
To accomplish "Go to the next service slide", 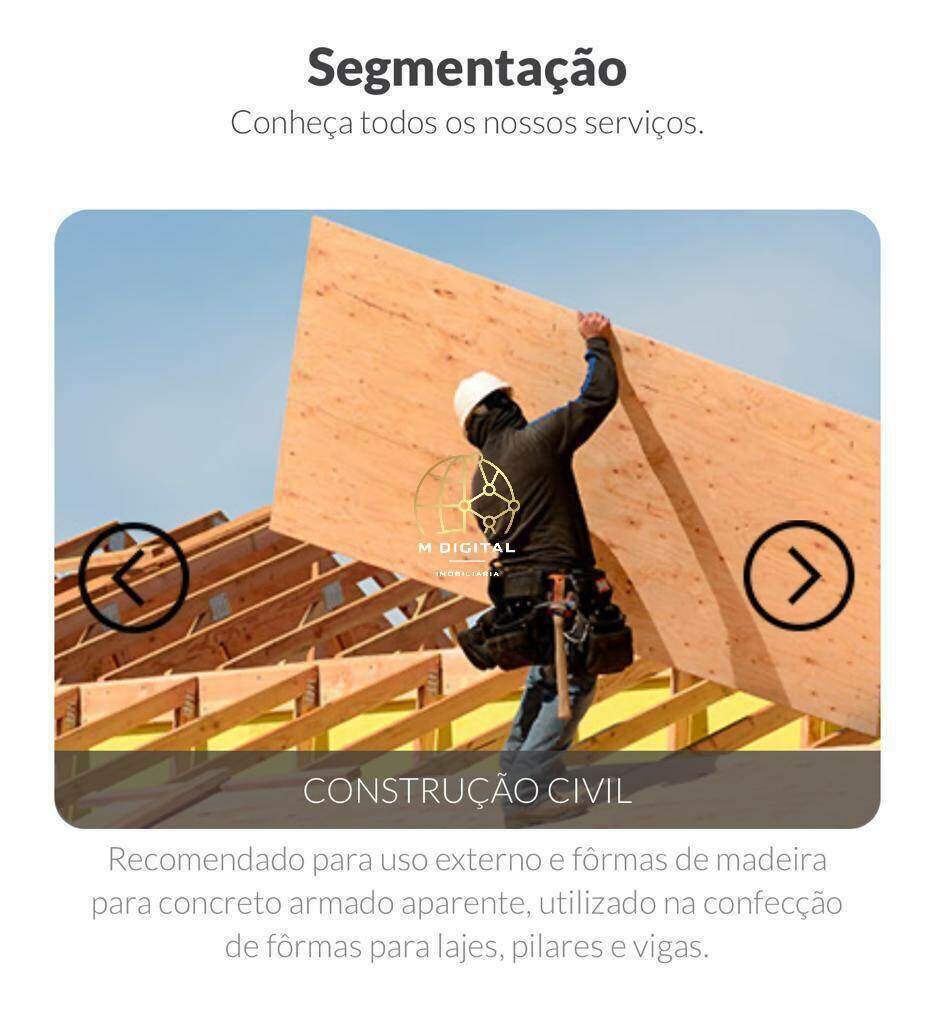I will click(798, 575).
